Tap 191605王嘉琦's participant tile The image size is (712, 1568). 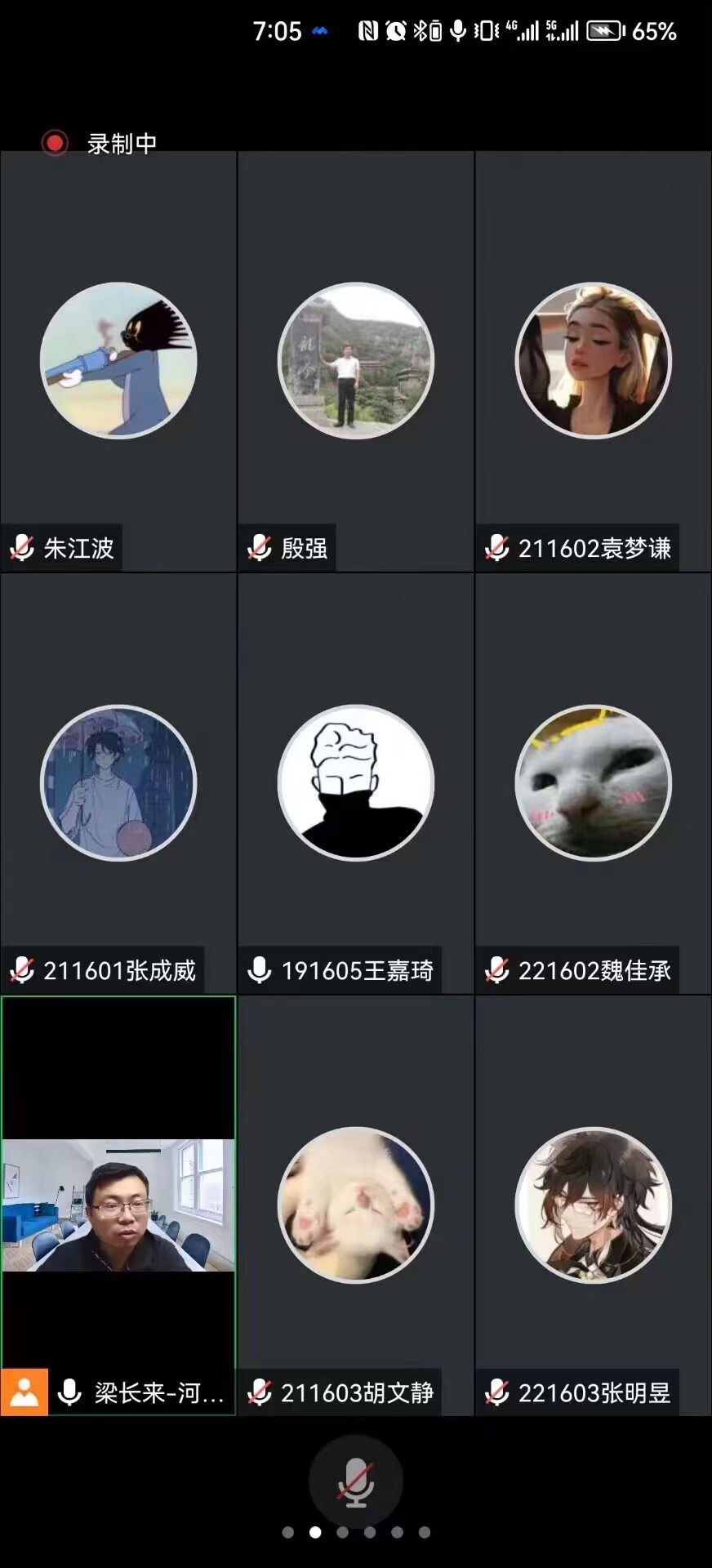point(355,782)
